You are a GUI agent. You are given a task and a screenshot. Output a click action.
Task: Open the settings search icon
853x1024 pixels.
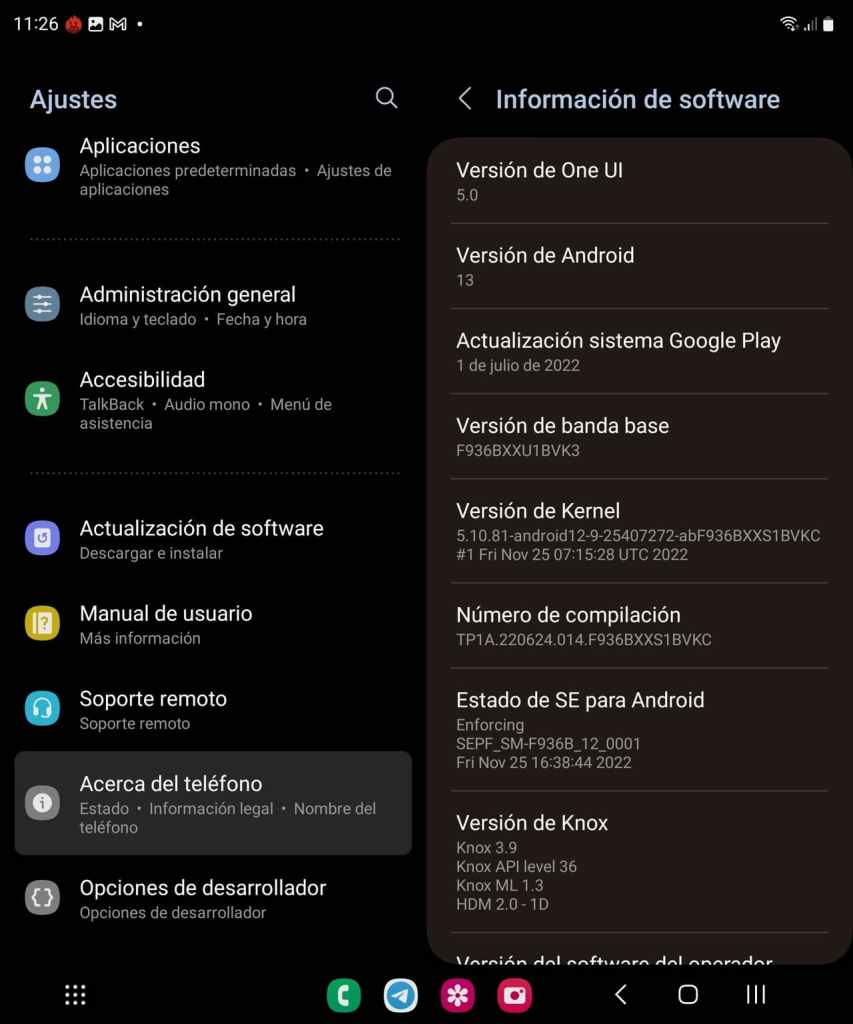coord(386,98)
